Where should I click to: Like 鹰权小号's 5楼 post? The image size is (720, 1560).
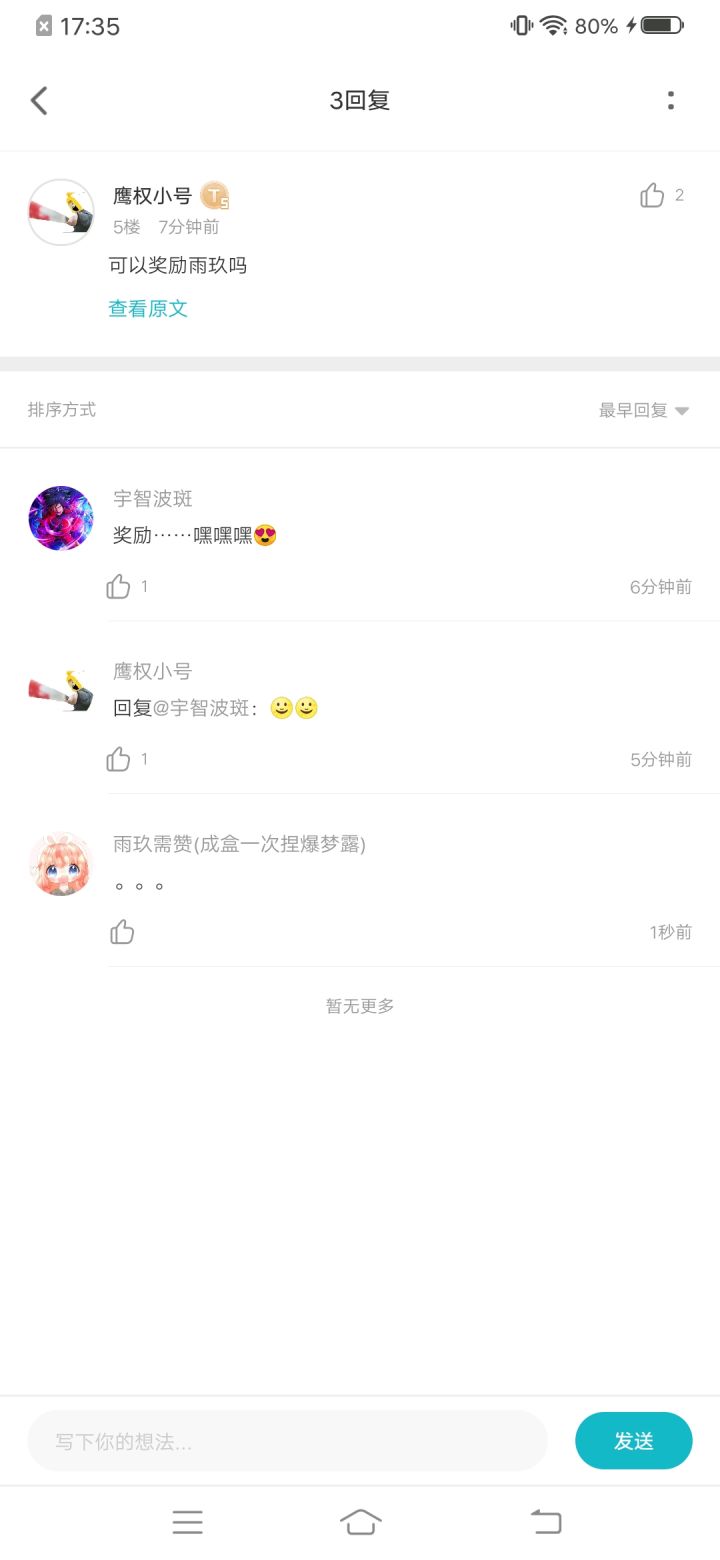pos(652,195)
